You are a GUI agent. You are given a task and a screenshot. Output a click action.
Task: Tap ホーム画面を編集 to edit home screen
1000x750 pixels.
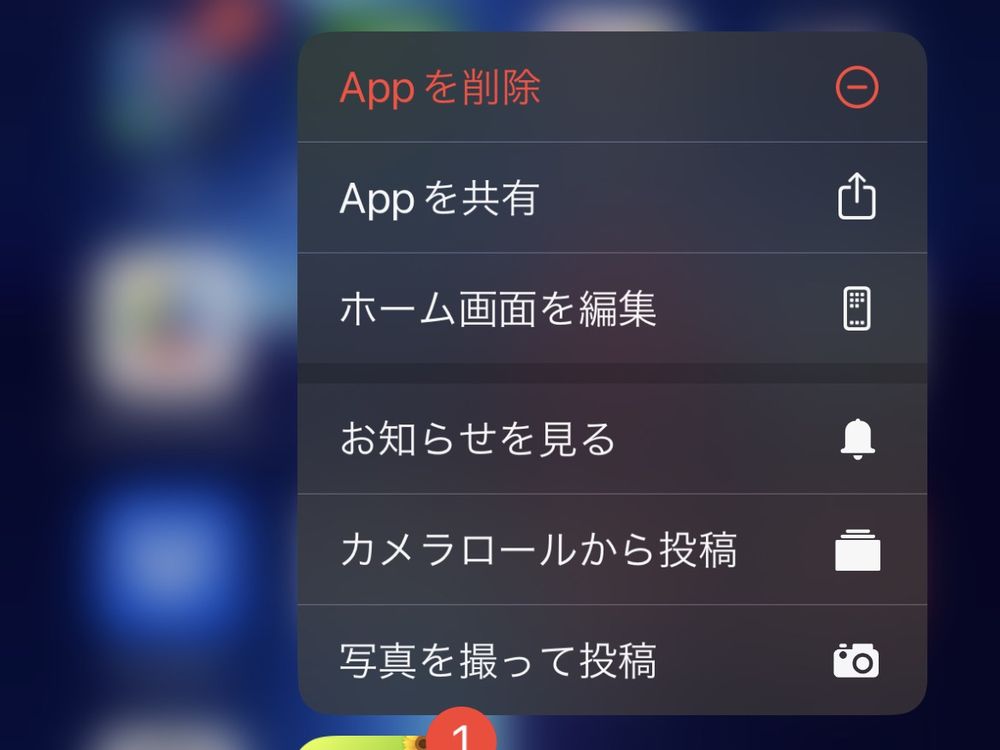[x=610, y=308]
